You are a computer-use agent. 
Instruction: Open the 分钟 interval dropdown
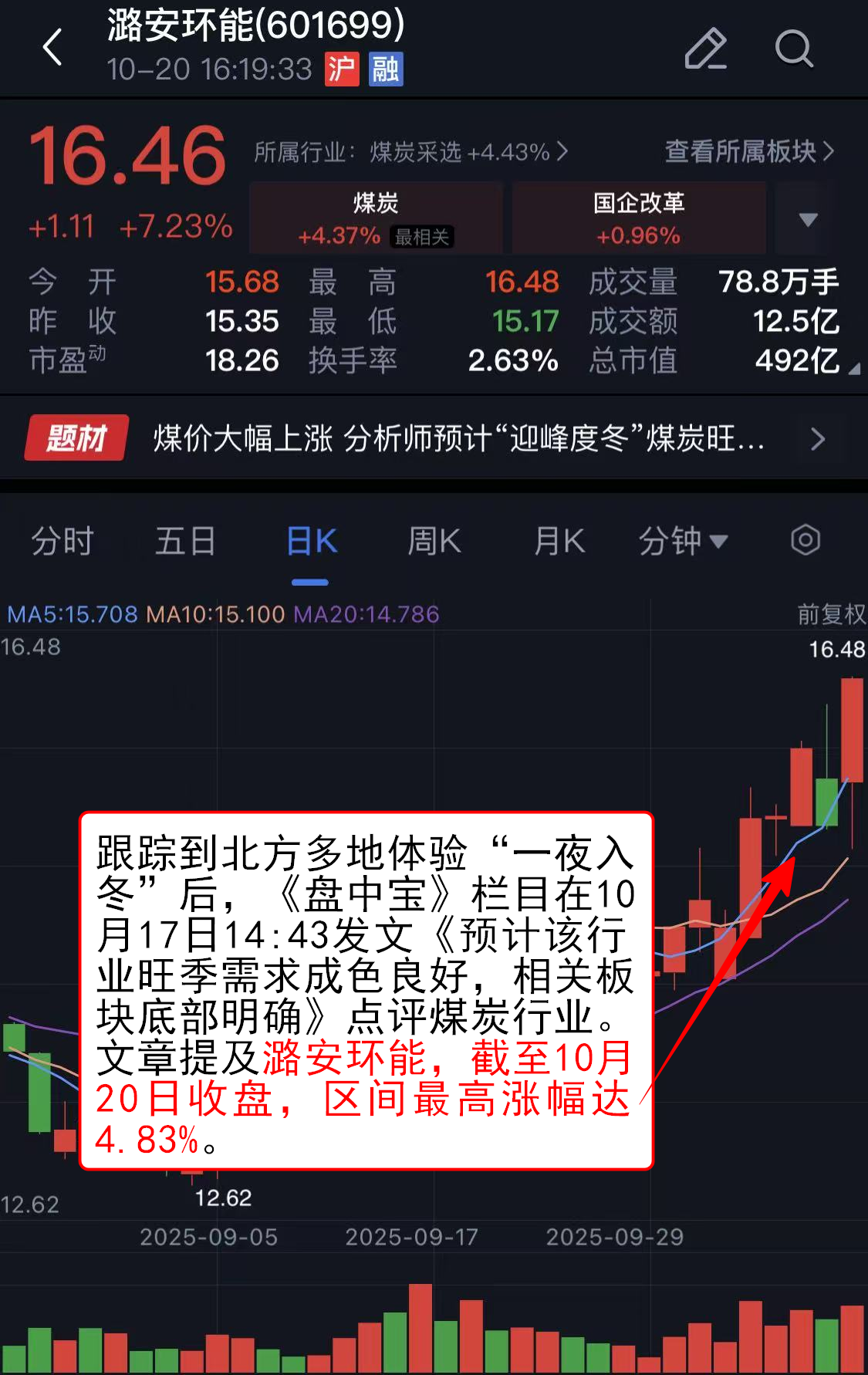[683, 541]
